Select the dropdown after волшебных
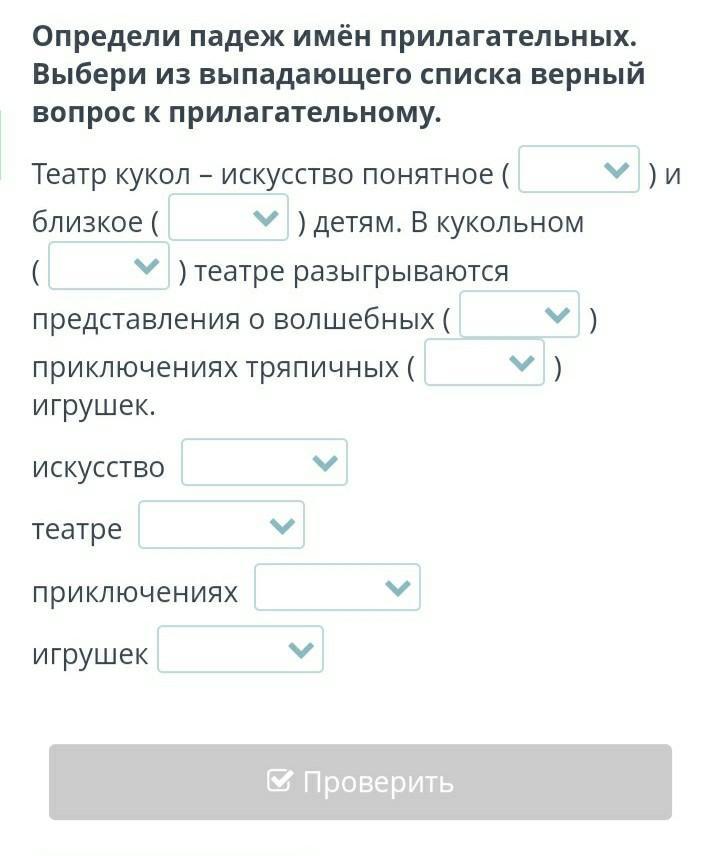Viewport: 720px width, 856px height. (519, 314)
